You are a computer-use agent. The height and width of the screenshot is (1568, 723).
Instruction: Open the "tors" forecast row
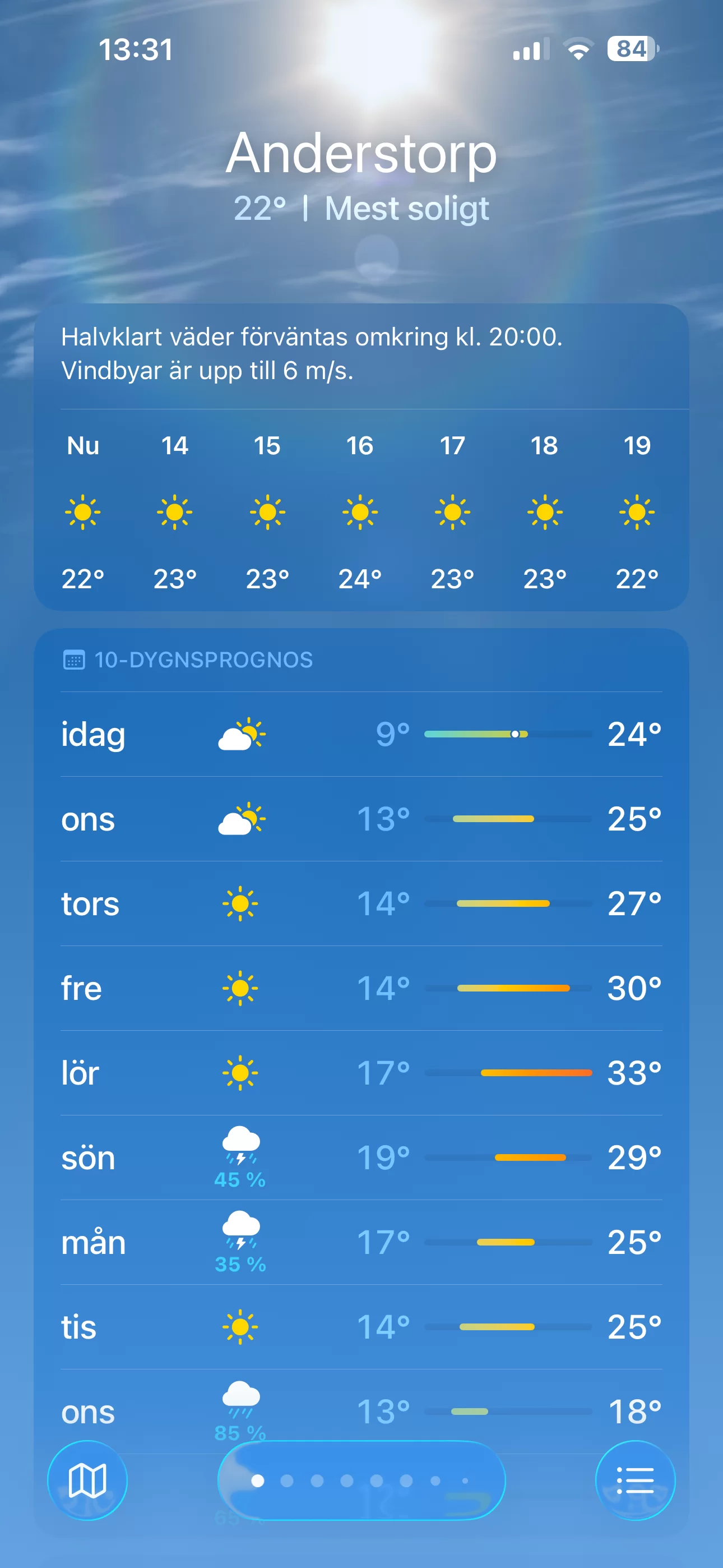point(361,903)
